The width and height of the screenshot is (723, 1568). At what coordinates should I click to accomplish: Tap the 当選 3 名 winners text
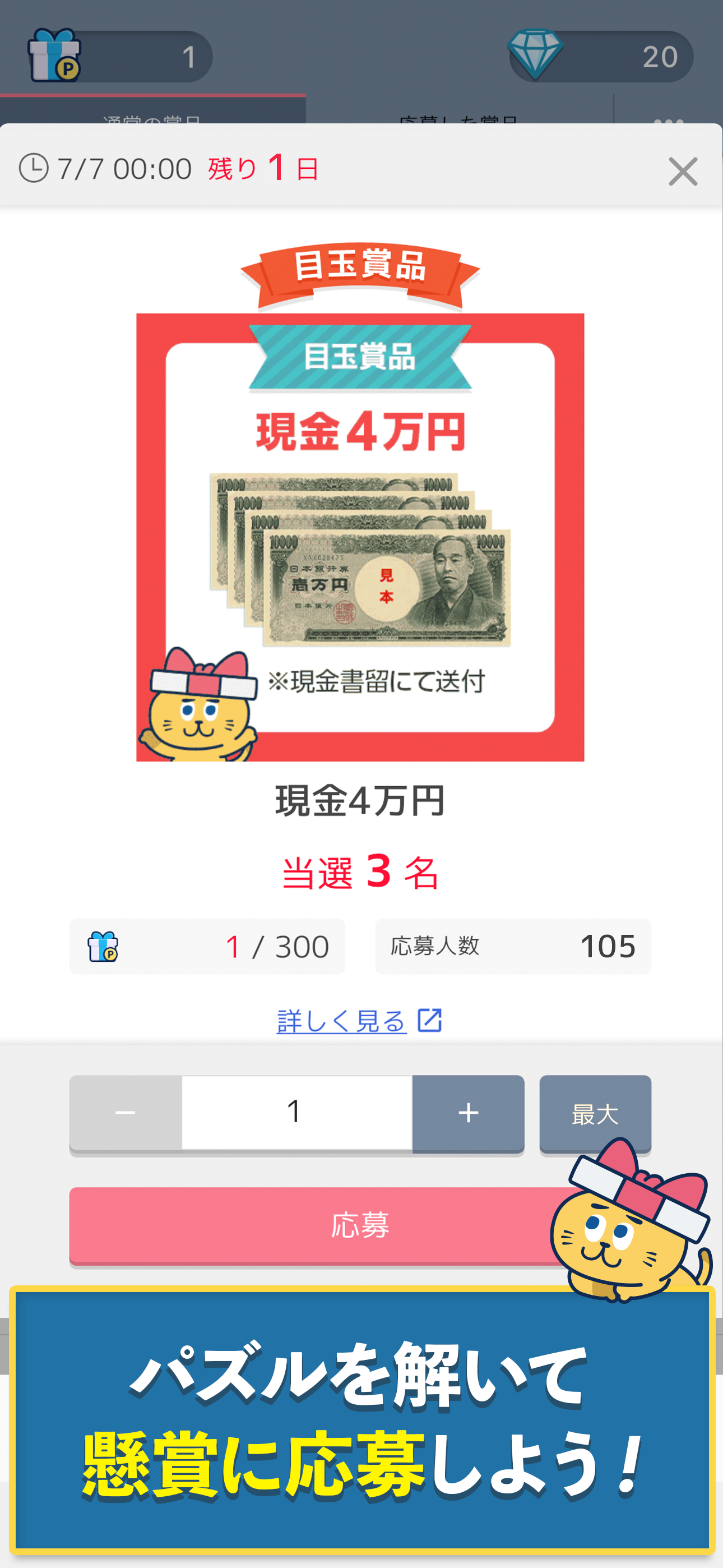tap(361, 875)
